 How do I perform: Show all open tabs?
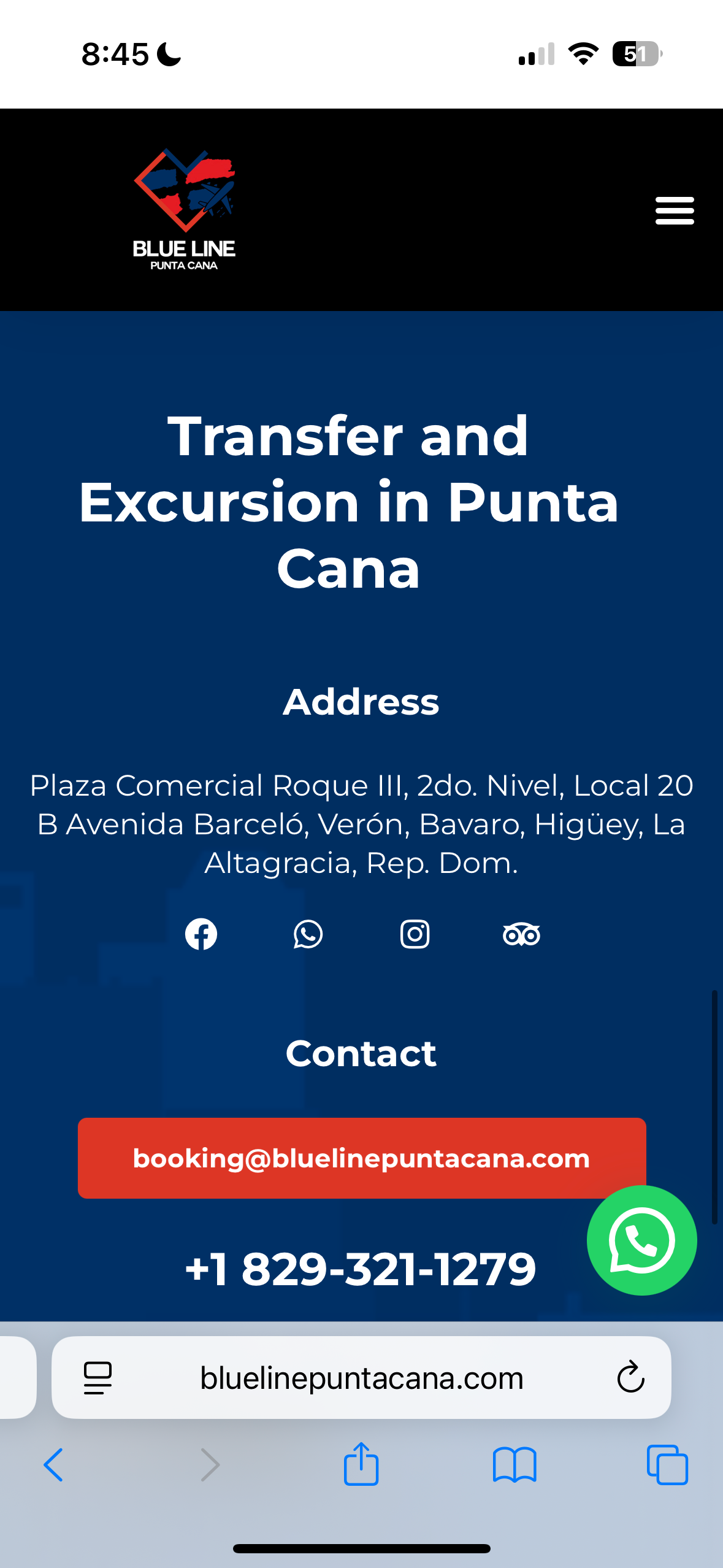(667, 1465)
